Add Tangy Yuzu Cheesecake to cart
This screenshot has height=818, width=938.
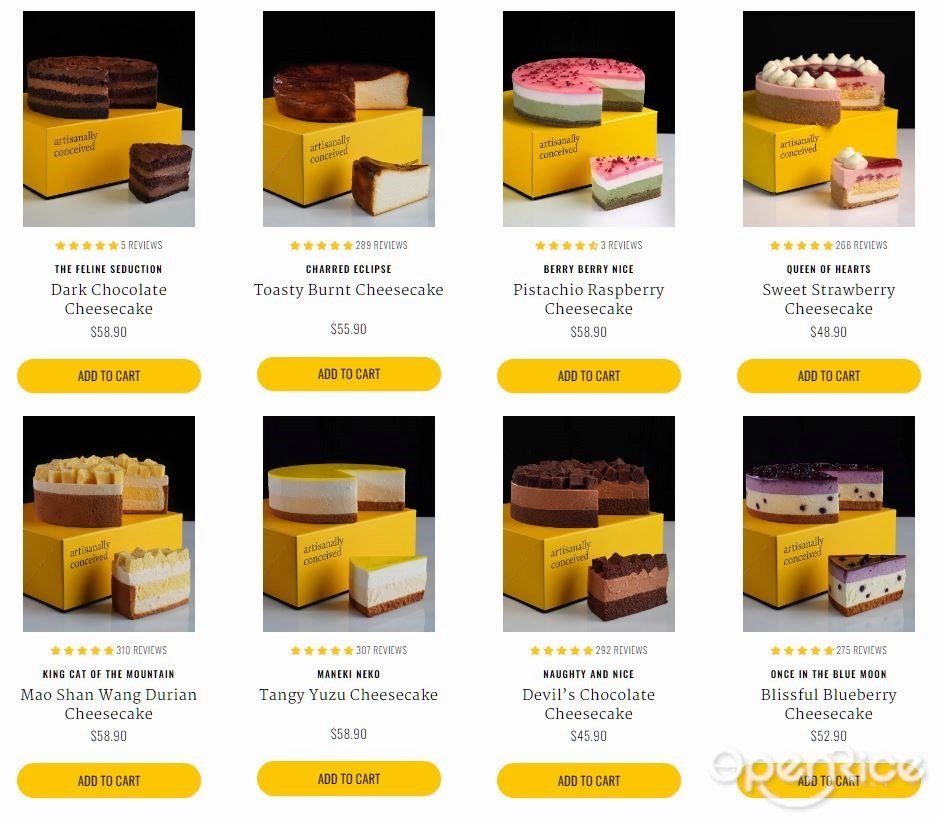[x=349, y=779]
